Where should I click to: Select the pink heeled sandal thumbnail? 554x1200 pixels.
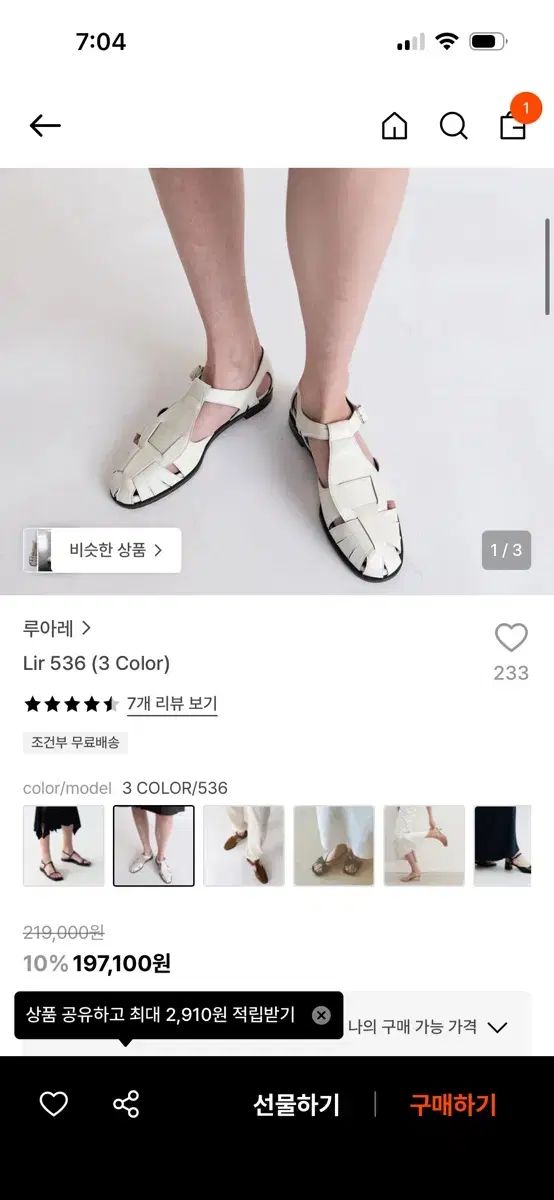click(x=424, y=846)
